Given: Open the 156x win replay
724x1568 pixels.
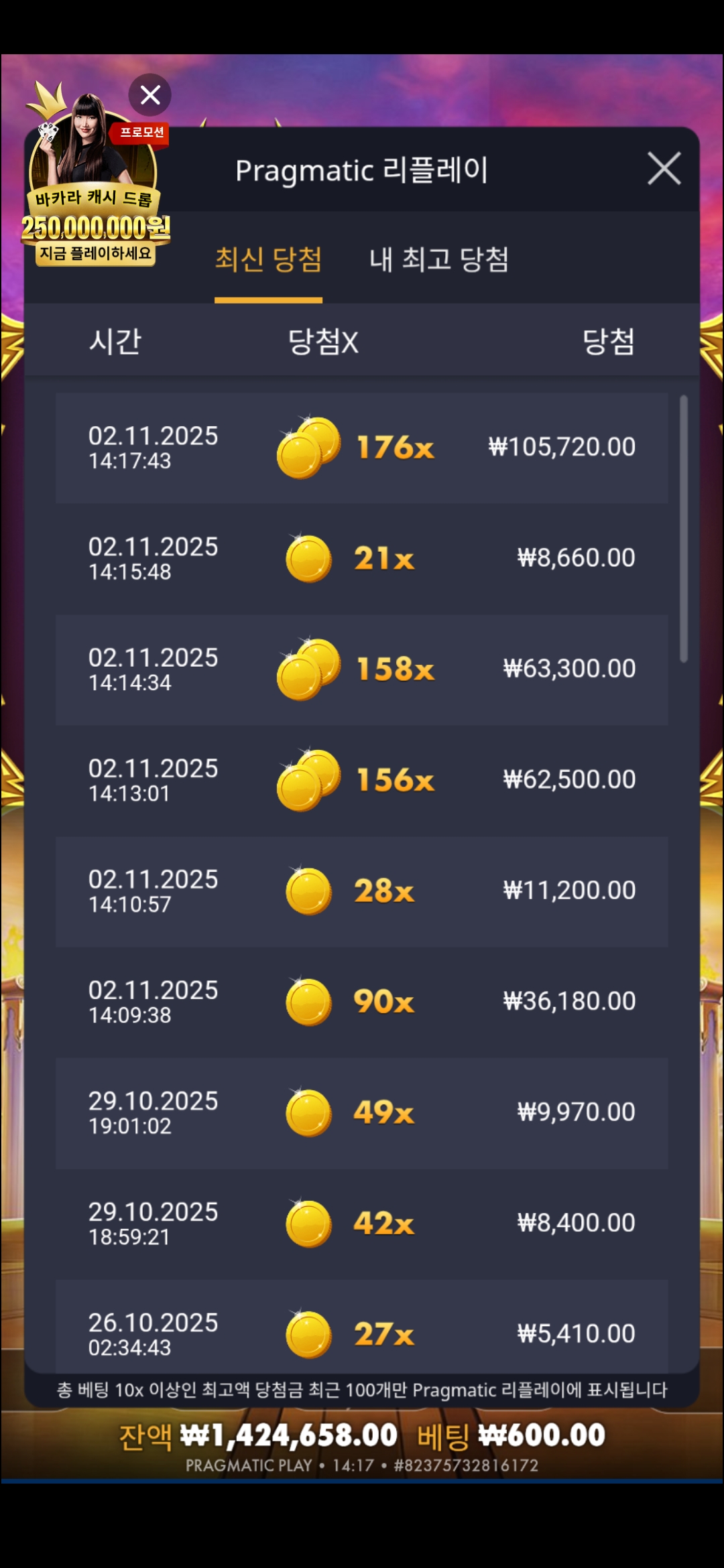Looking at the screenshot, I should [362, 780].
